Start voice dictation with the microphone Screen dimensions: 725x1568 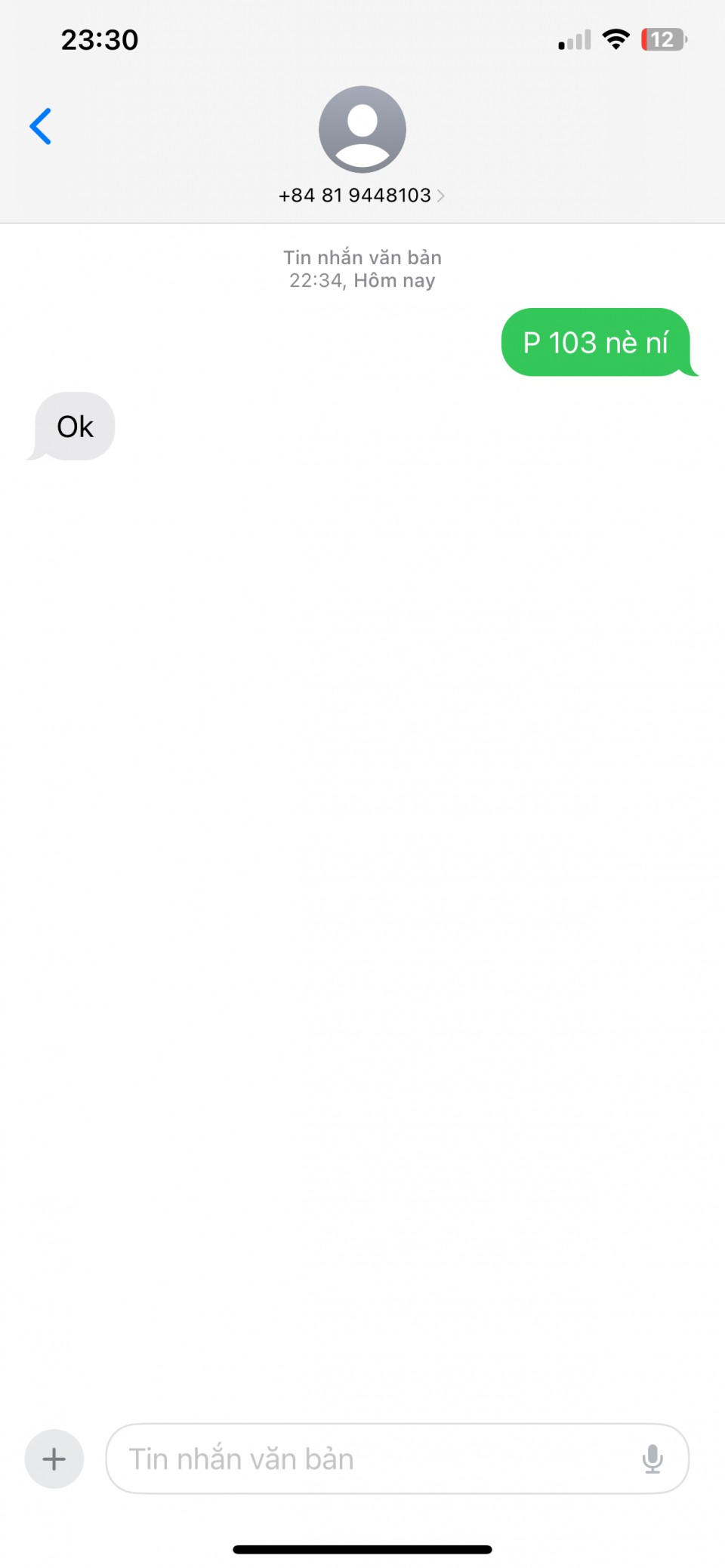(652, 1459)
